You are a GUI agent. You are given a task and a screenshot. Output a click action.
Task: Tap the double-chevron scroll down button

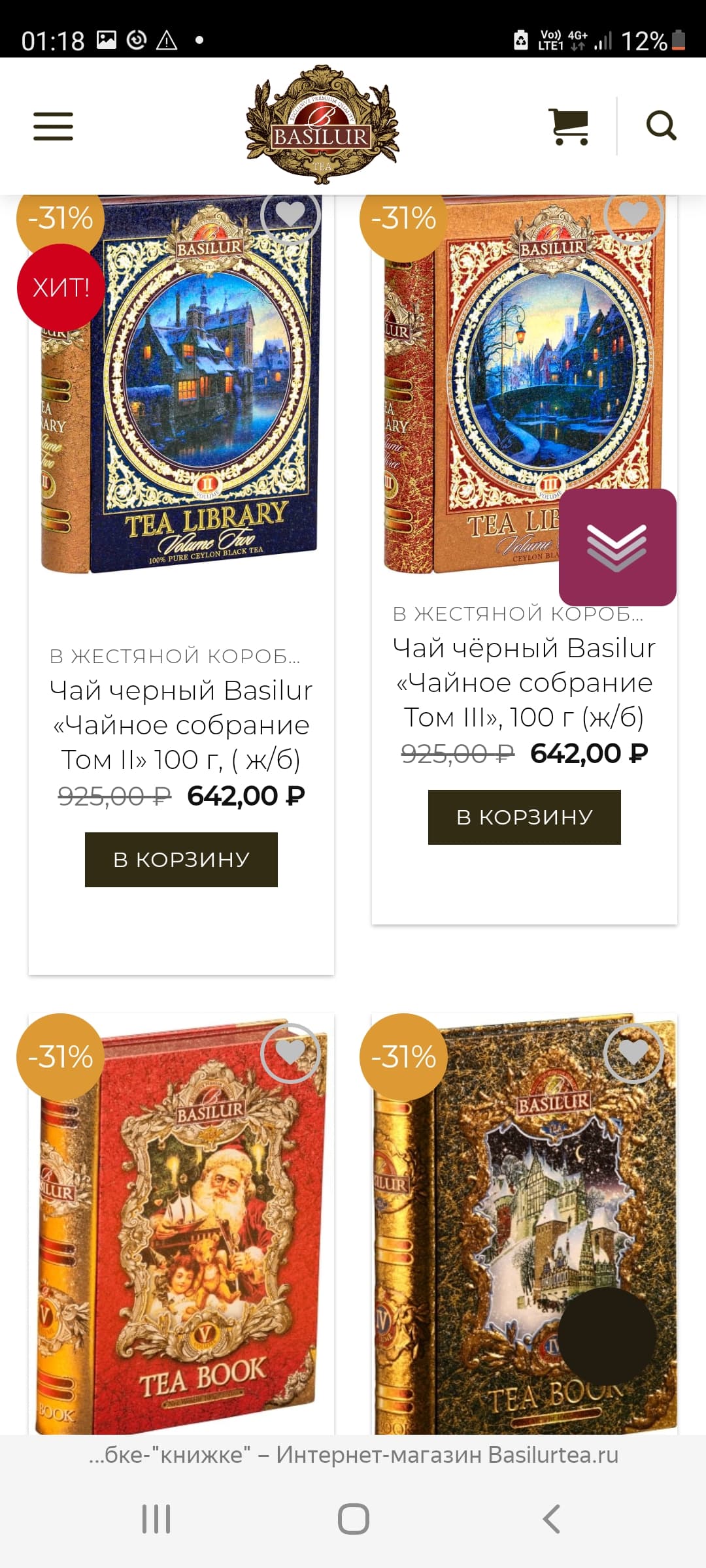point(618,547)
